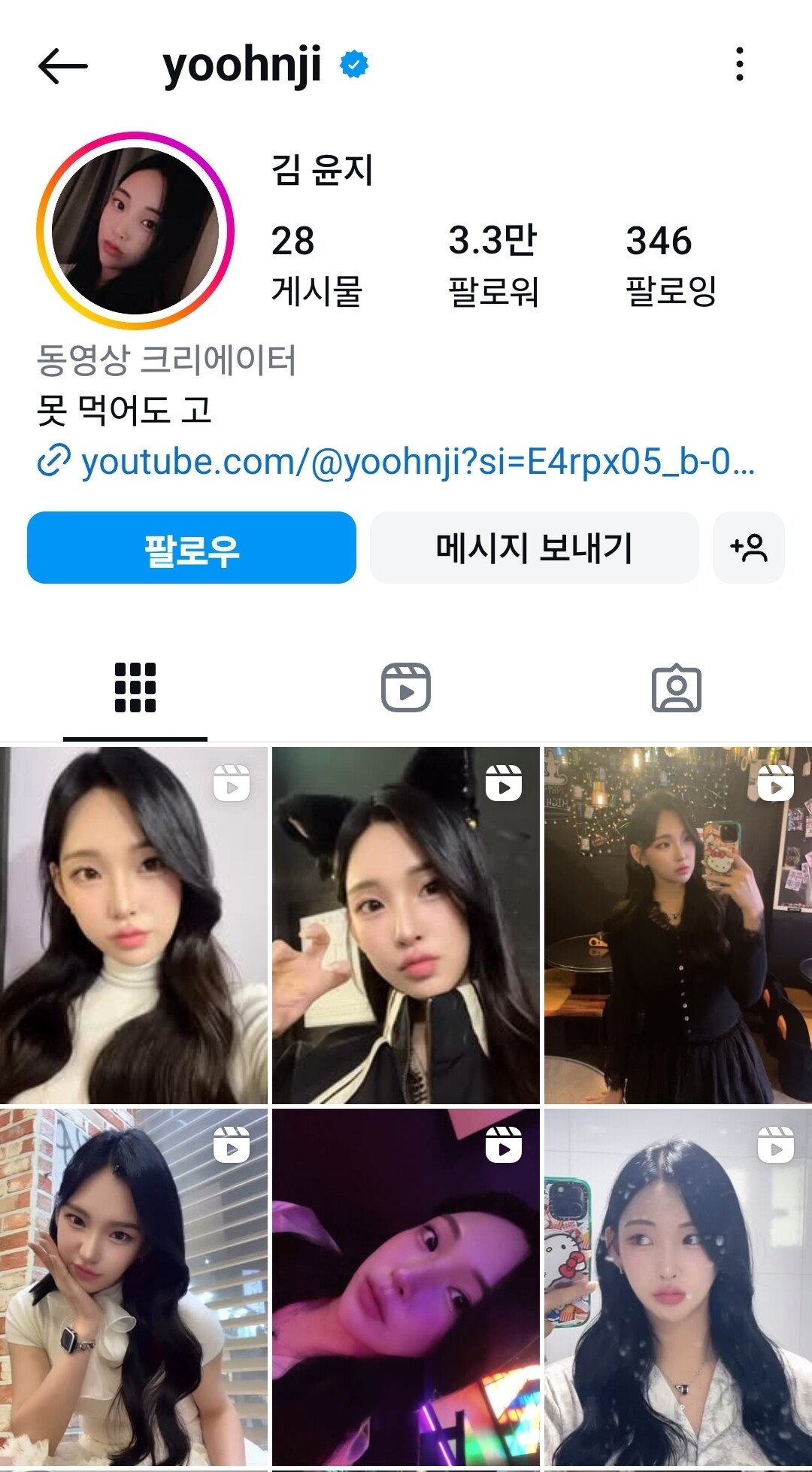Switch to the posts grid tab
The width and height of the screenshot is (812, 1472).
point(135,687)
